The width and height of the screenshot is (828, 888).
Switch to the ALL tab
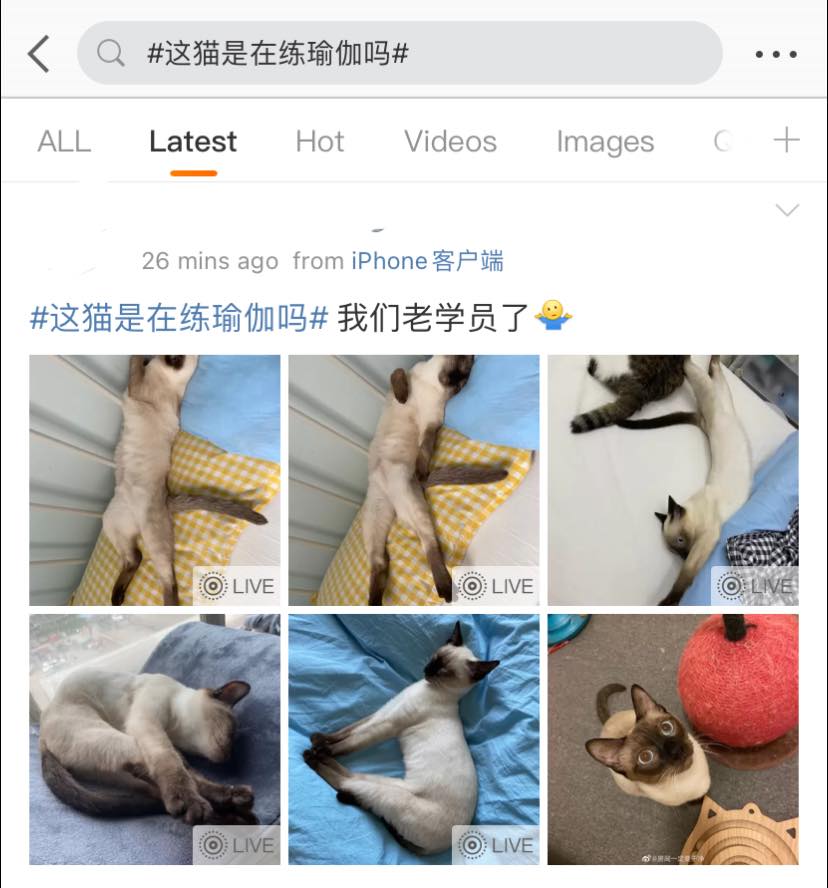(x=64, y=142)
